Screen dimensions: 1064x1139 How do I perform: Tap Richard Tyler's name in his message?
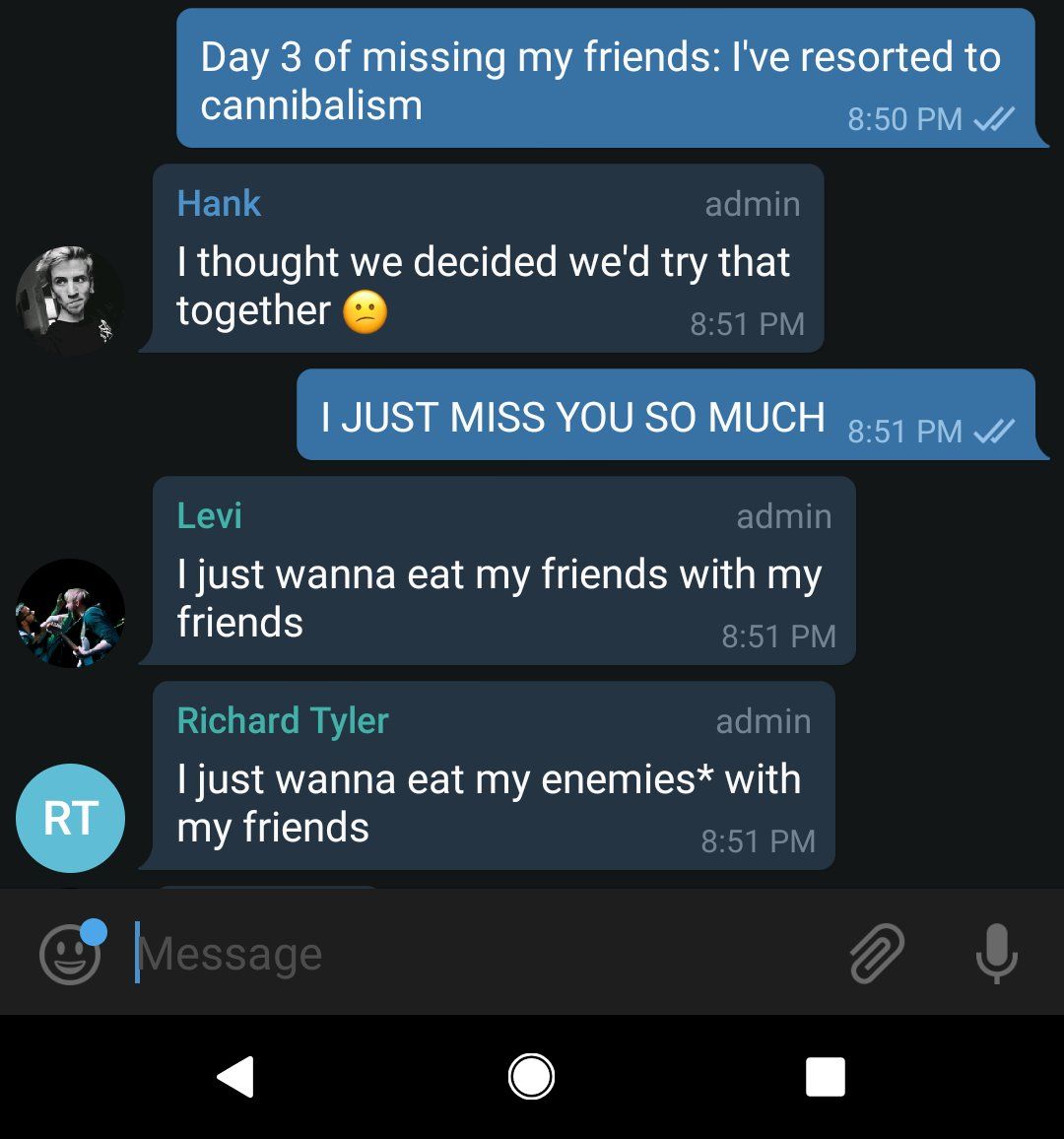(283, 721)
